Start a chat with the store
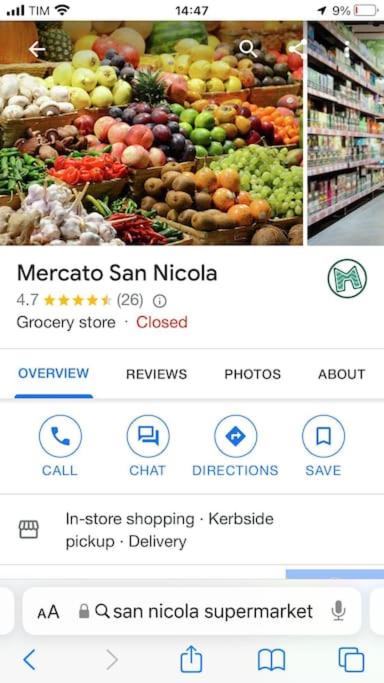The width and height of the screenshot is (384, 683). pos(148,446)
